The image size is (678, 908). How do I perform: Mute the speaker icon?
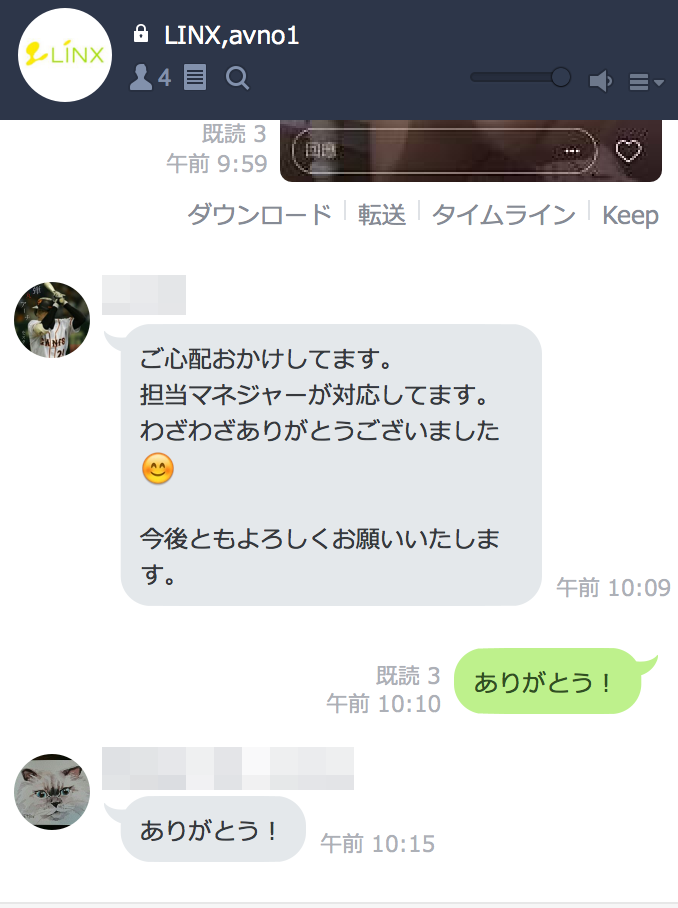(x=600, y=81)
